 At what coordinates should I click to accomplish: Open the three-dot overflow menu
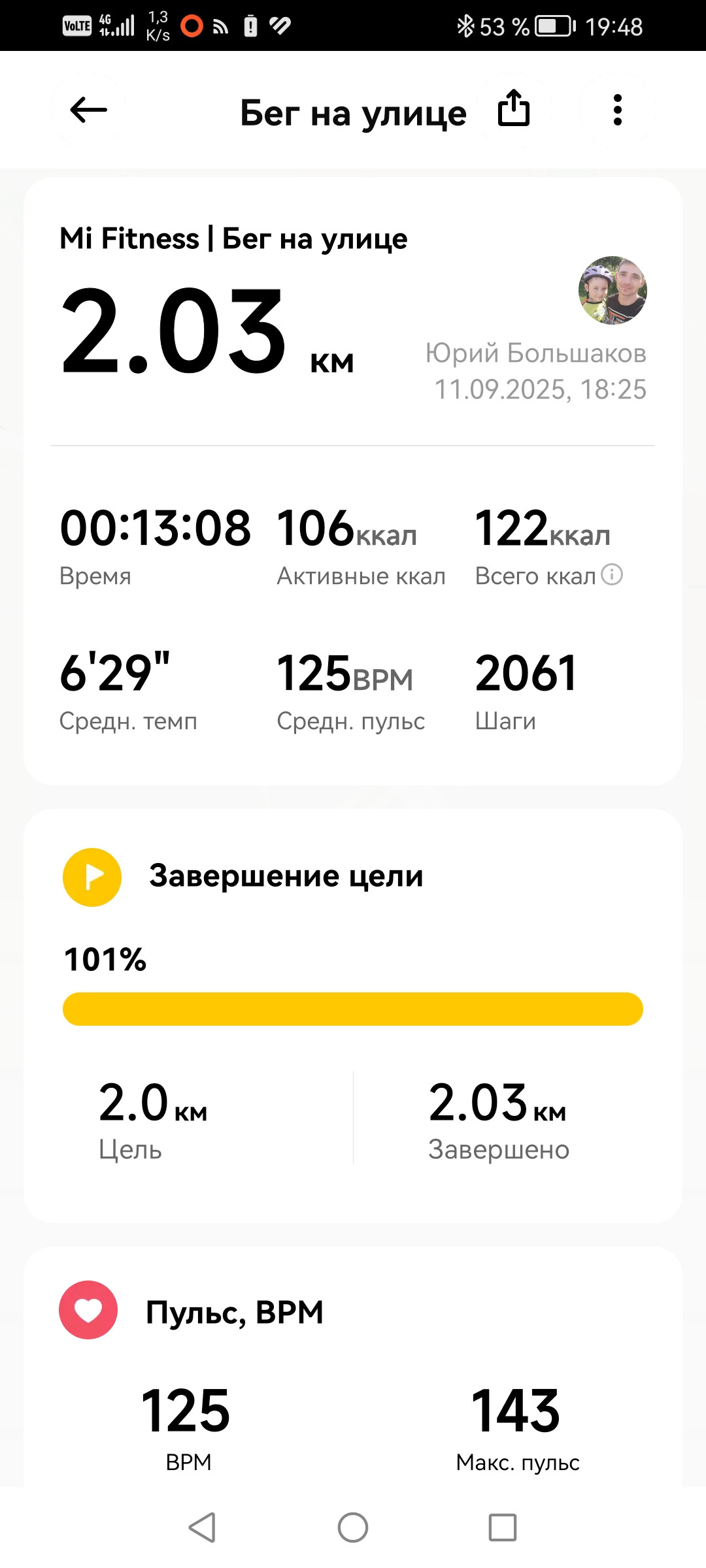pos(617,110)
